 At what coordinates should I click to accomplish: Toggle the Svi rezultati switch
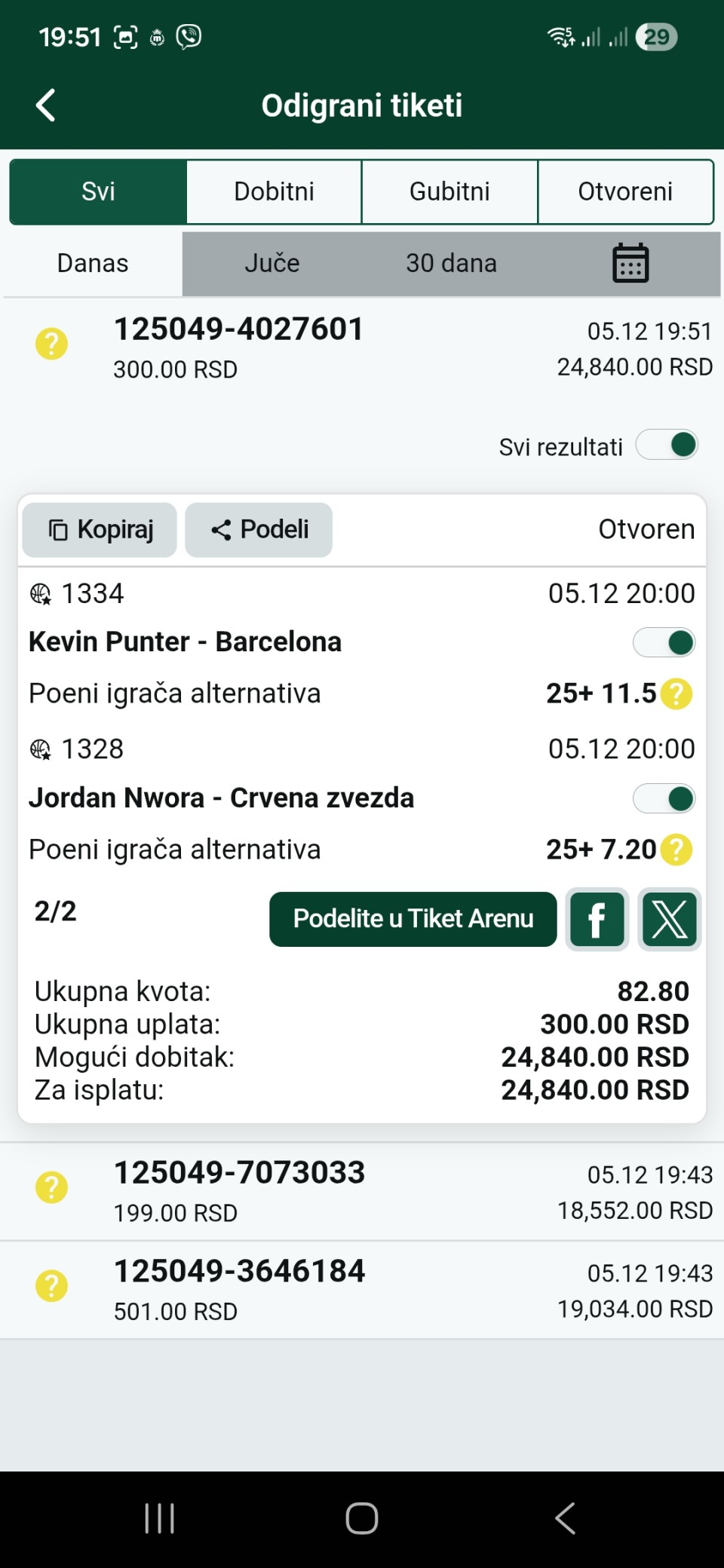point(667,445)
